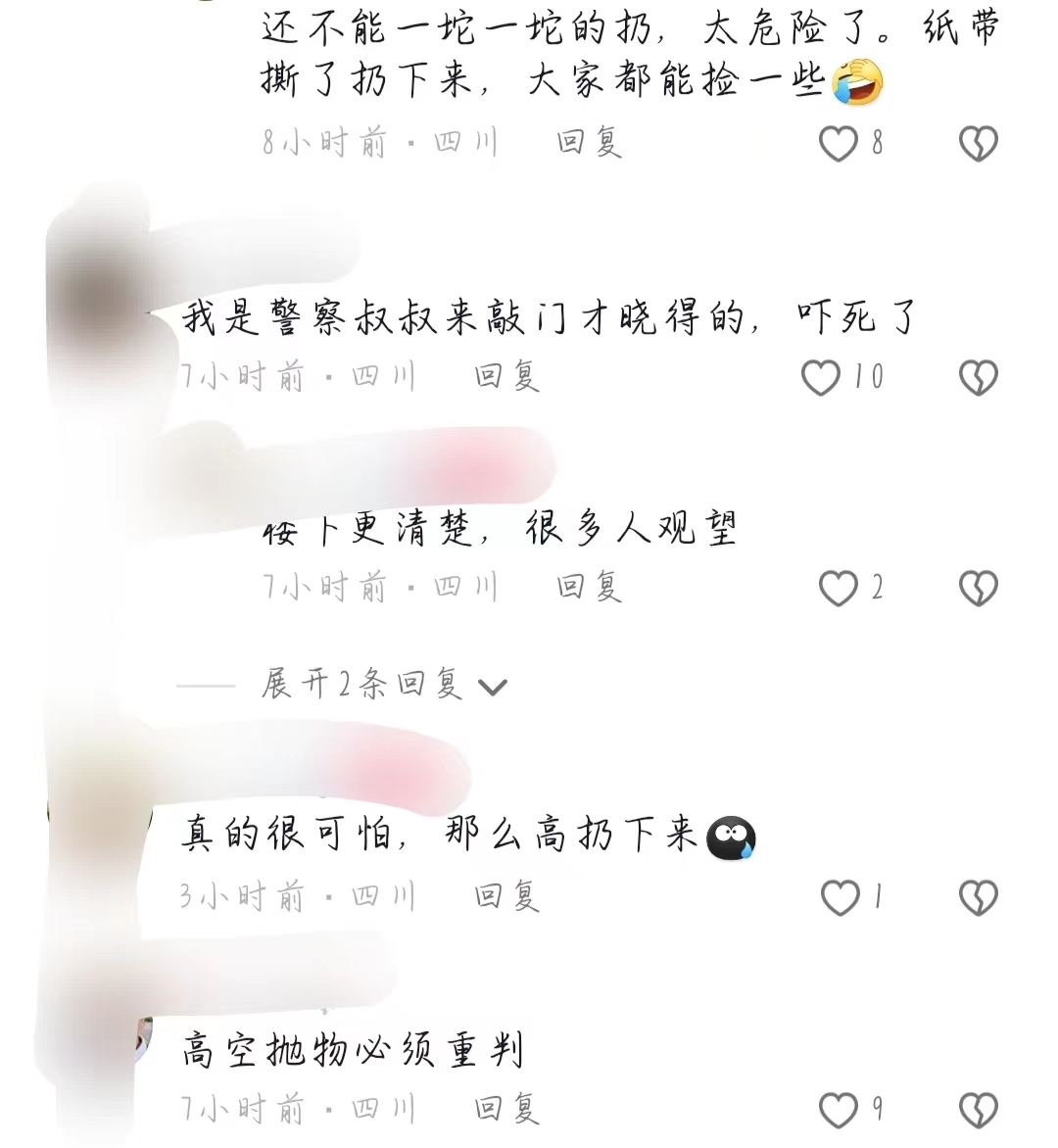Like the 很多人观望 comment
This screenshot has width=1058, height=1148.
pos(839,588)
